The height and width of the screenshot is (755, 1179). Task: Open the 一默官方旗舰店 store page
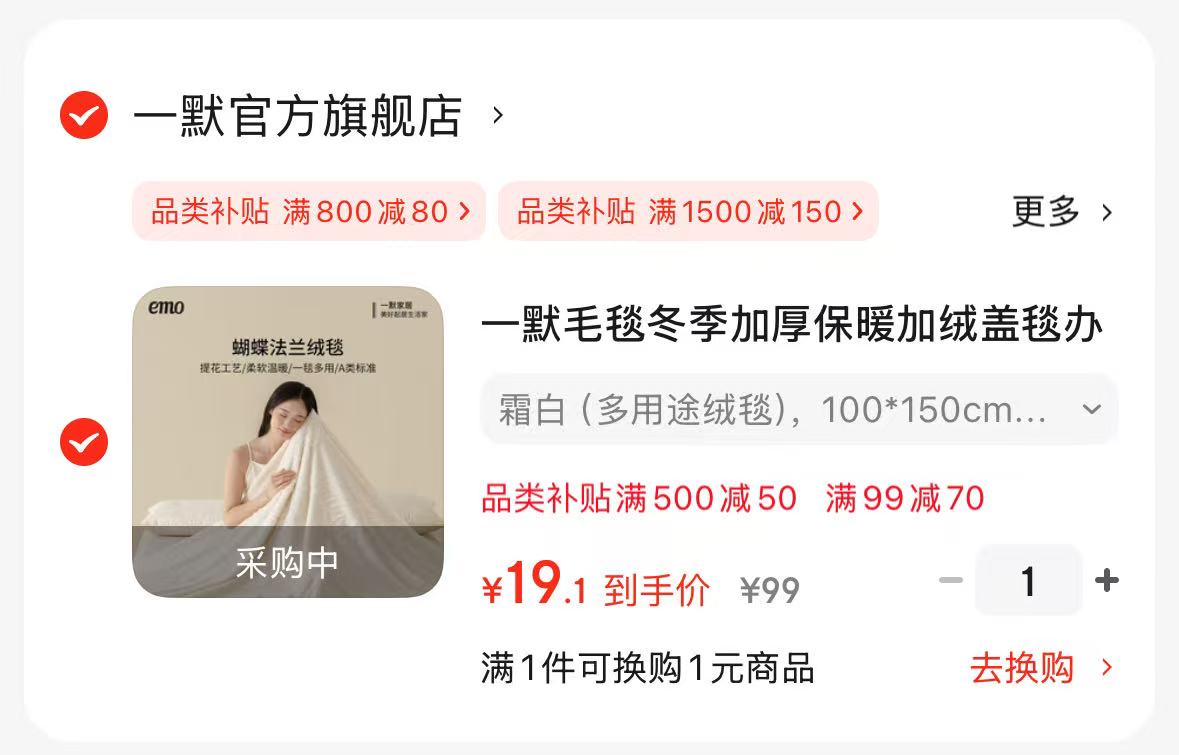pos(298,117)
